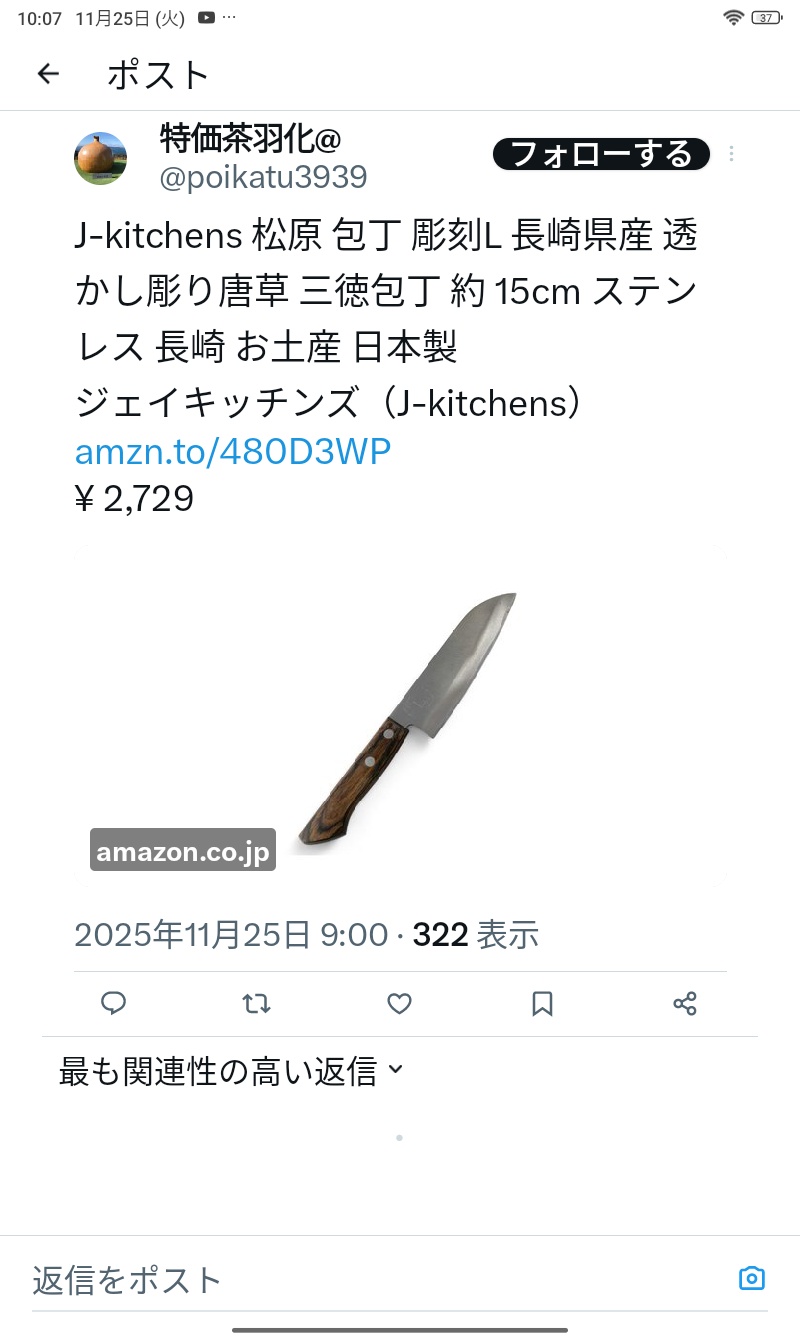The width and height of the screenshot is (800, 1340).
Task: Like this post with the heart icon
Action: tap(399, 1003)
